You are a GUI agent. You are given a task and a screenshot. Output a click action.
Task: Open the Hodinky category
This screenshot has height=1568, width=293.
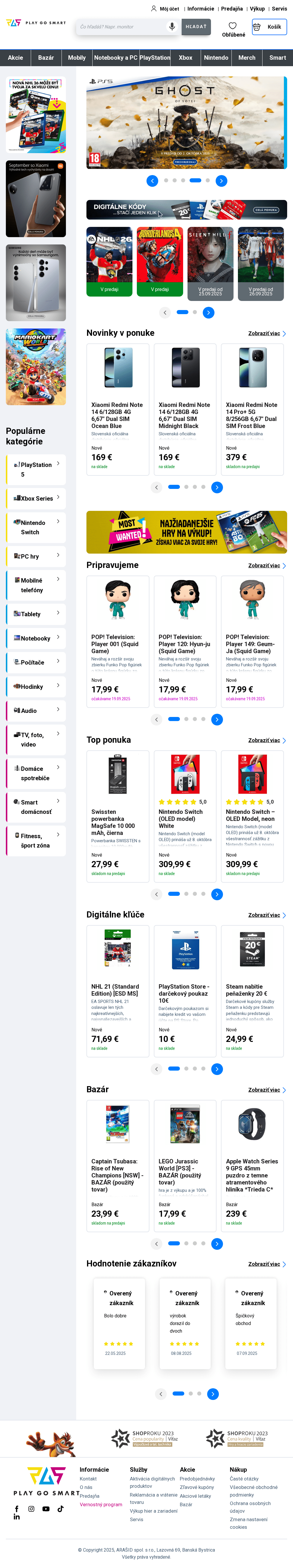pos(36,687)
